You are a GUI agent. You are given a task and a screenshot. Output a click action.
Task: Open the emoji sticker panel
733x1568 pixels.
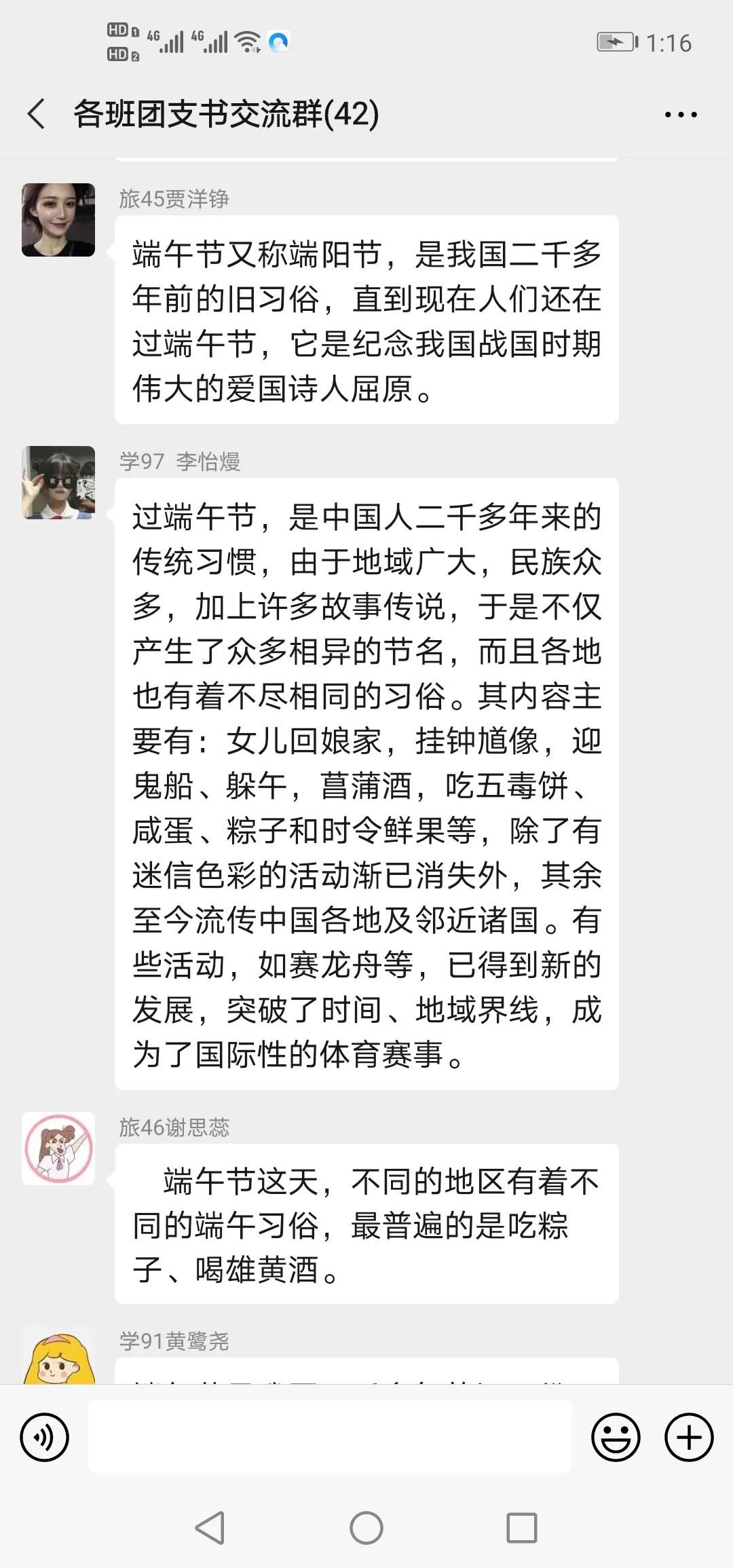616,1437
